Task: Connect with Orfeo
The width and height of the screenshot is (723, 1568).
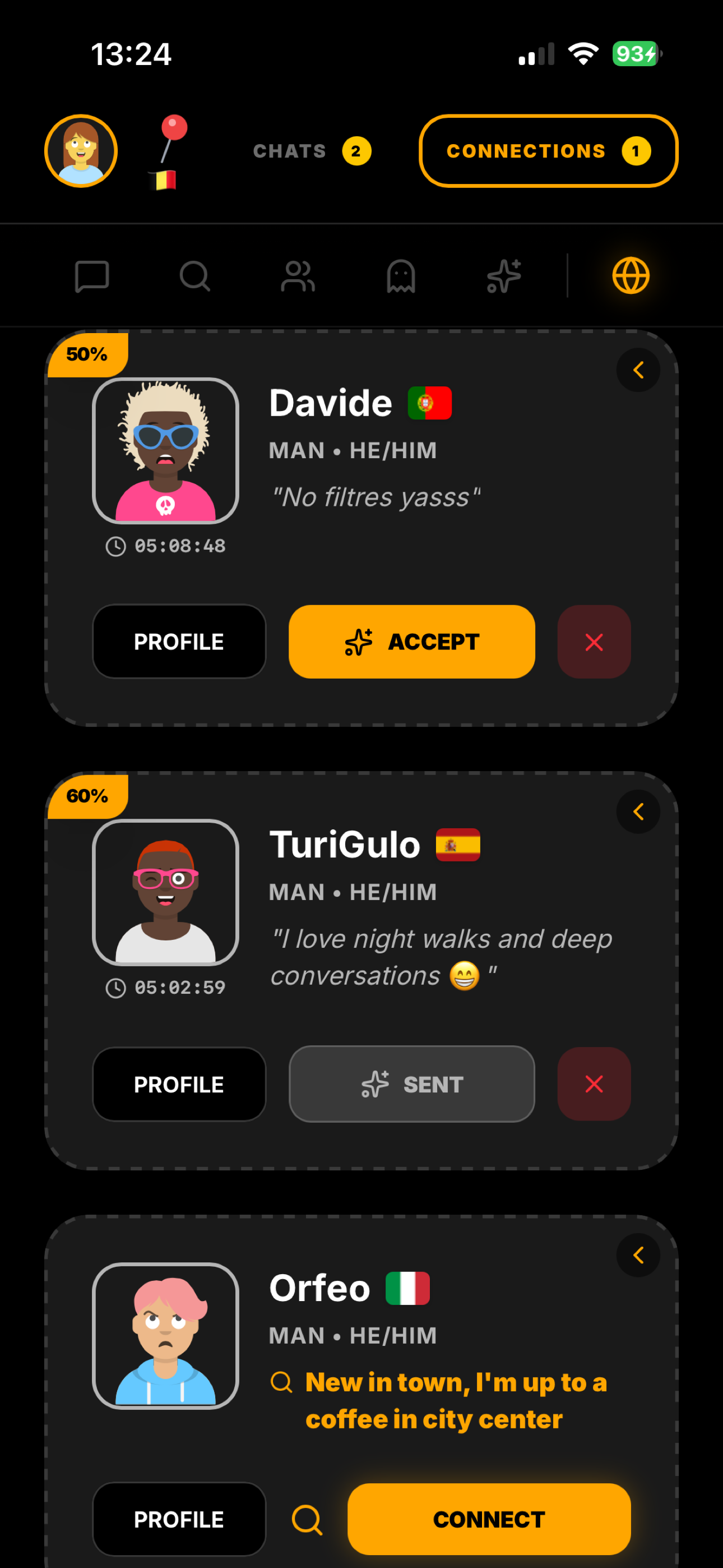Action: [489, 1519]
